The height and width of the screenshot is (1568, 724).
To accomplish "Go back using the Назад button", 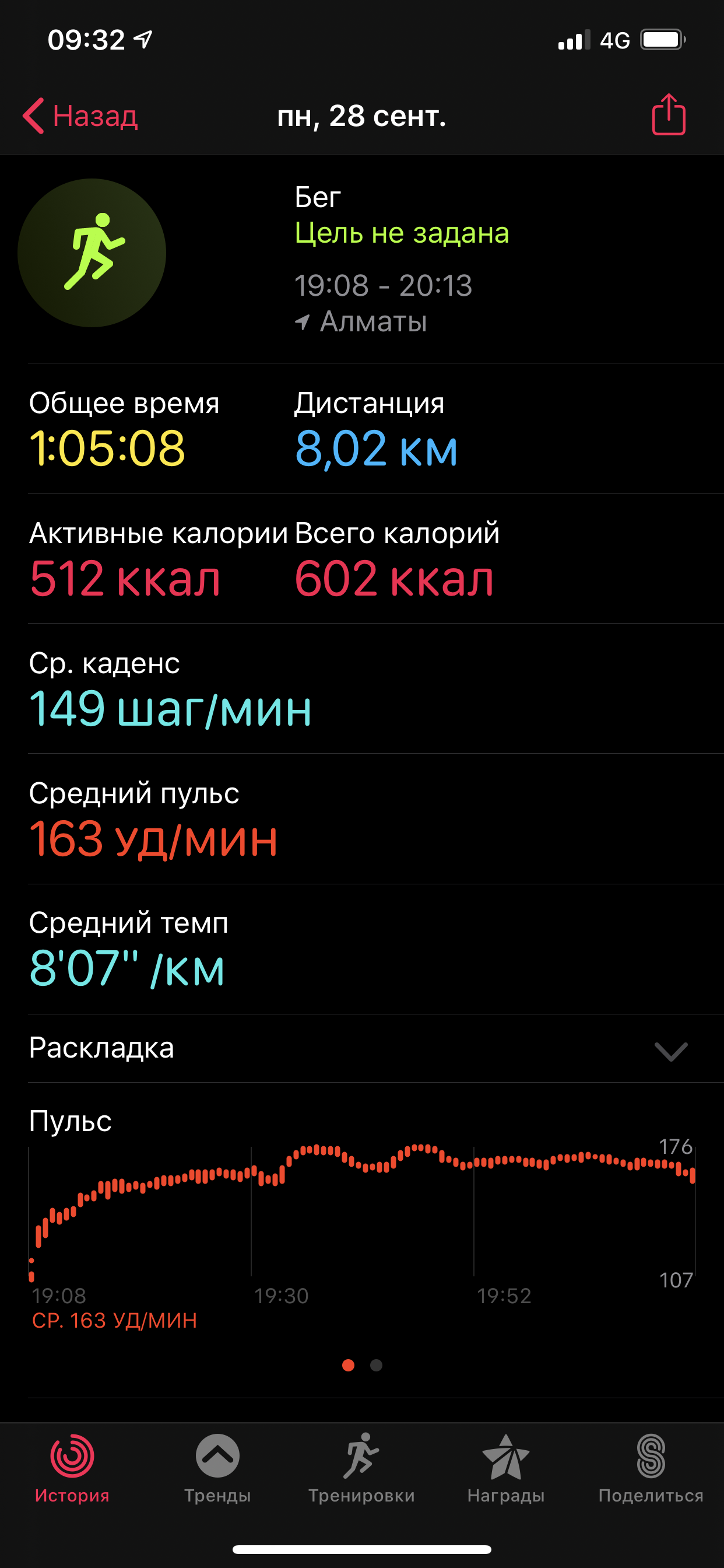I will [81, 116].
